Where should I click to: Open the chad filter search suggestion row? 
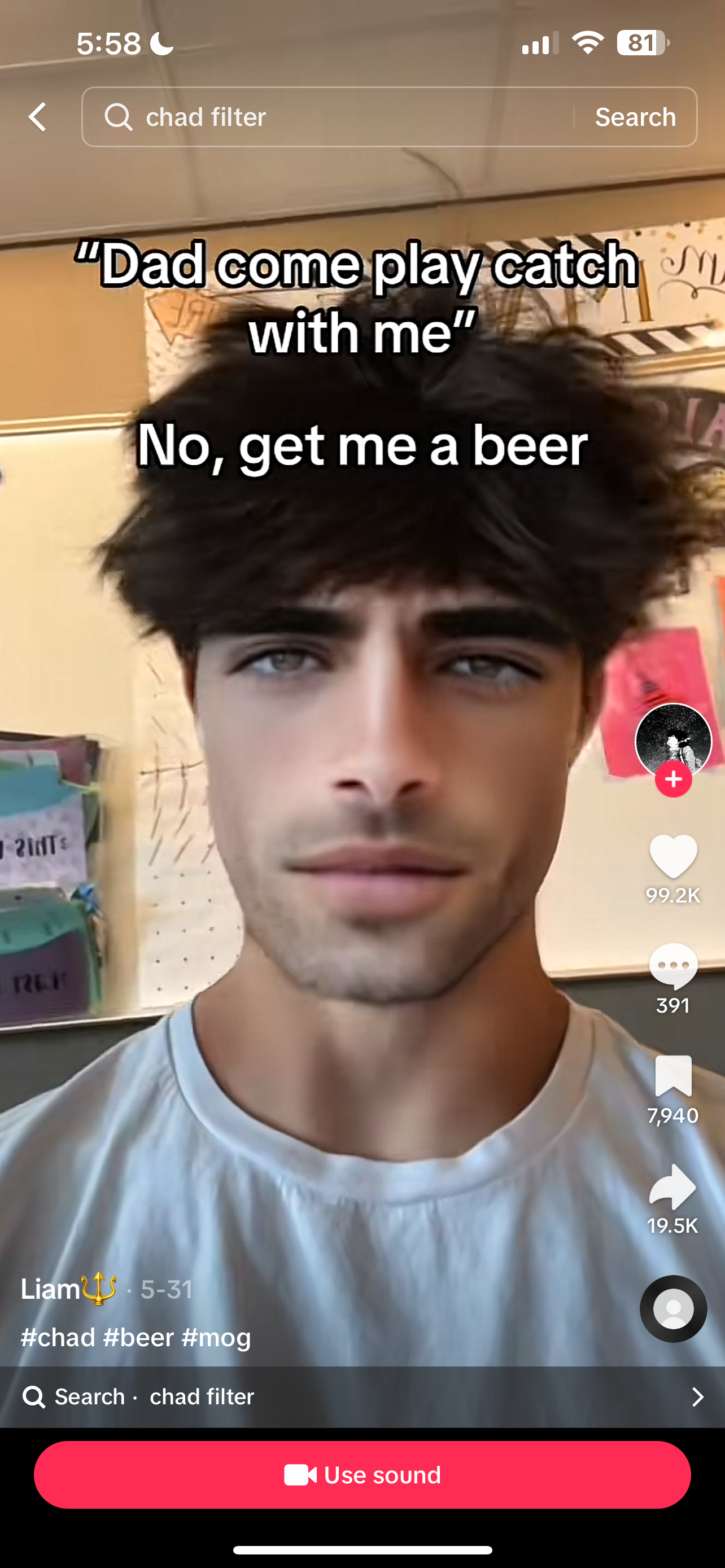click(x=362, y=1397)
